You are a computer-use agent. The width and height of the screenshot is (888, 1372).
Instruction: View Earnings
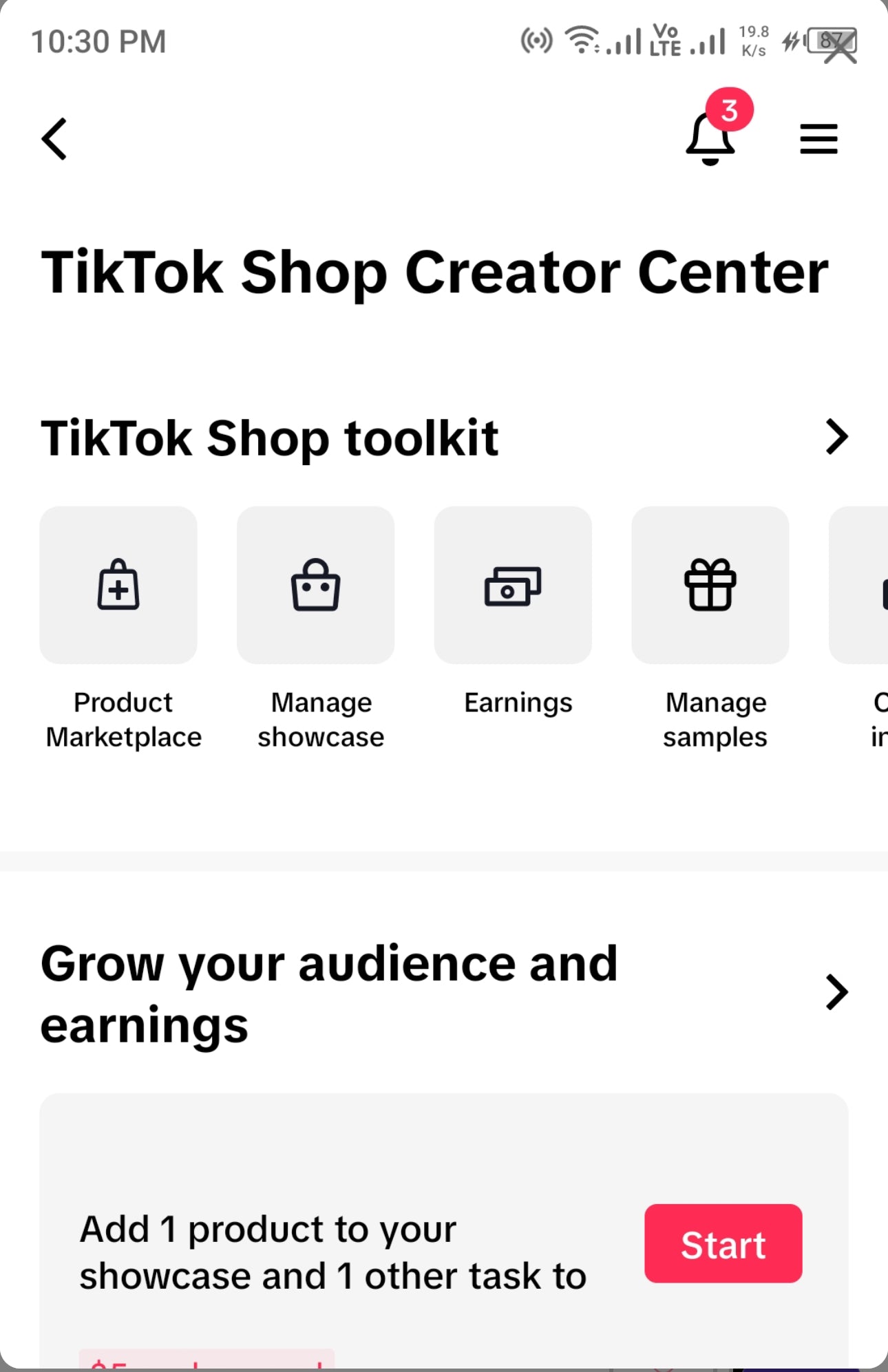pyautogui.click(x=513, y=586)
